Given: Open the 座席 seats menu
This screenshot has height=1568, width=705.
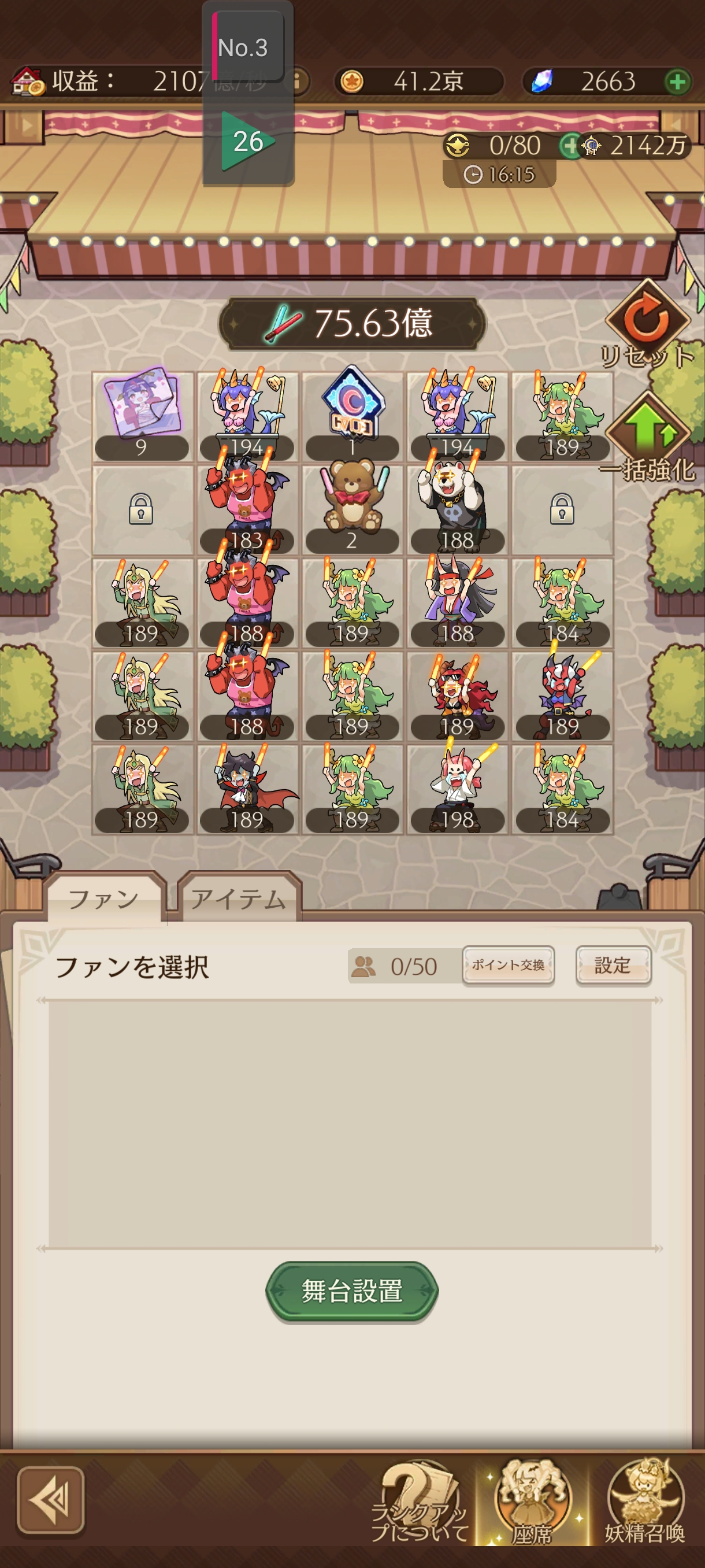Looking at the screenshot, I should (x=531, y=1502).
